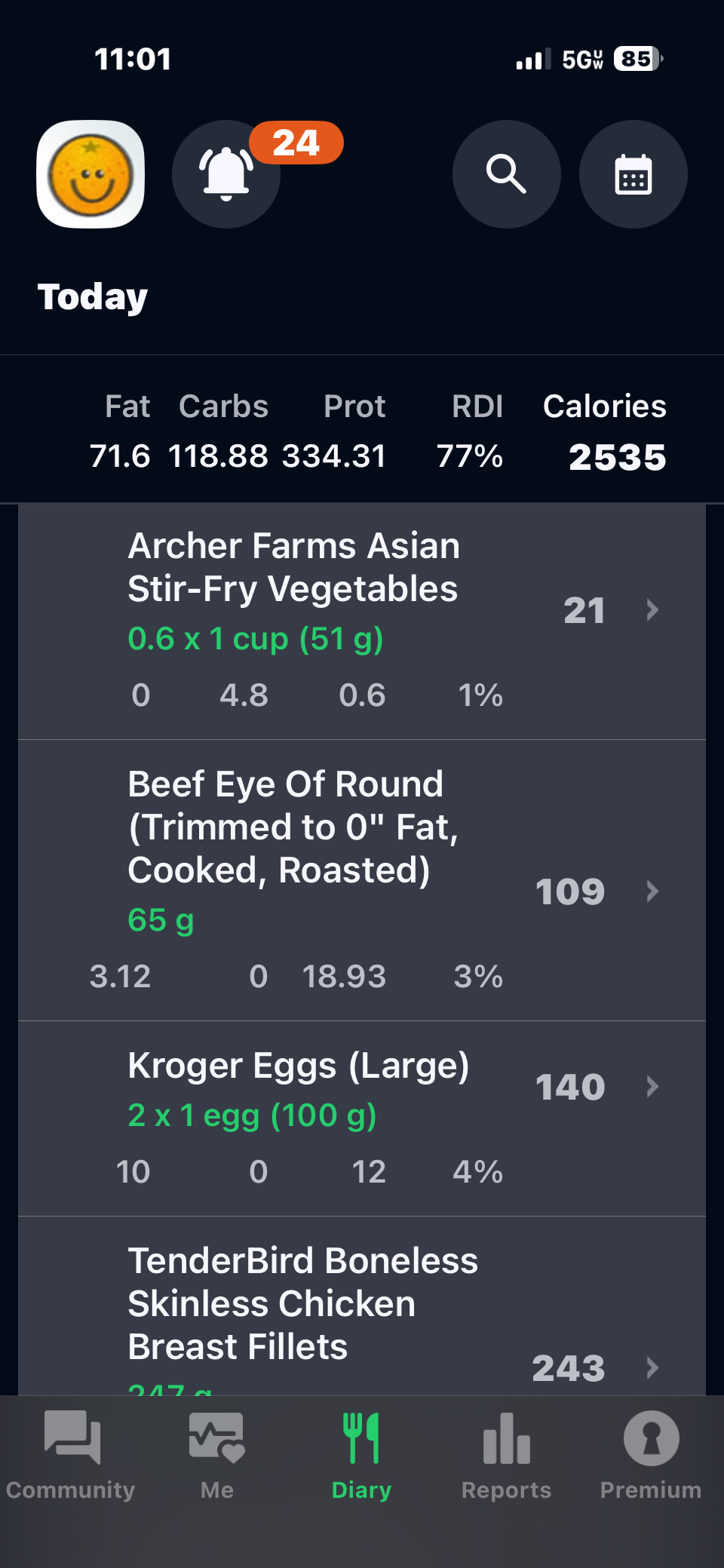Go to the Me tab

click(217, 1456)
